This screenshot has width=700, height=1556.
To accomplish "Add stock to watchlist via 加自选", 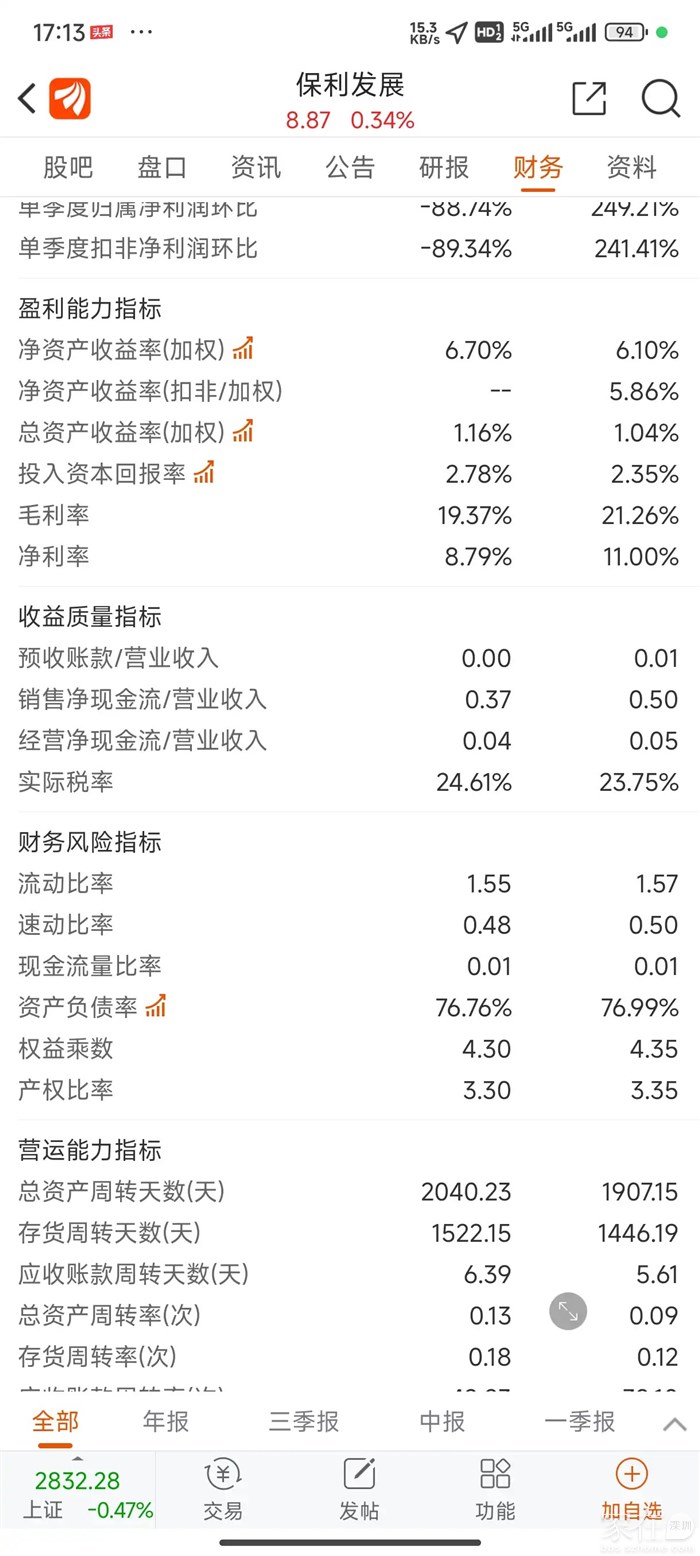I will pyautogui.click(x=632, y=1488).
